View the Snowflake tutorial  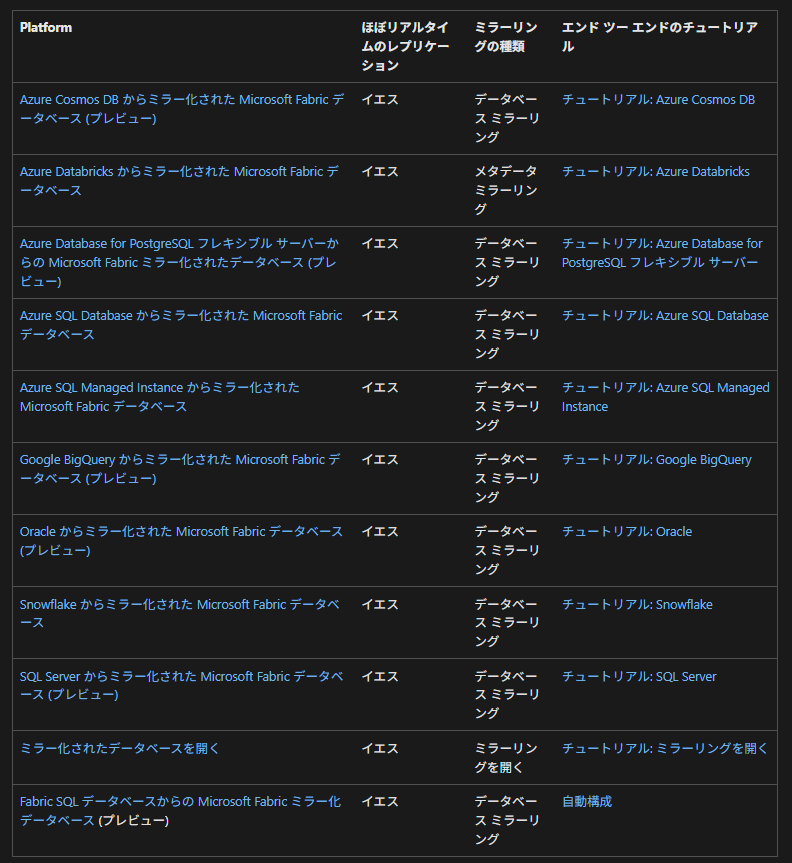point(637,605)
